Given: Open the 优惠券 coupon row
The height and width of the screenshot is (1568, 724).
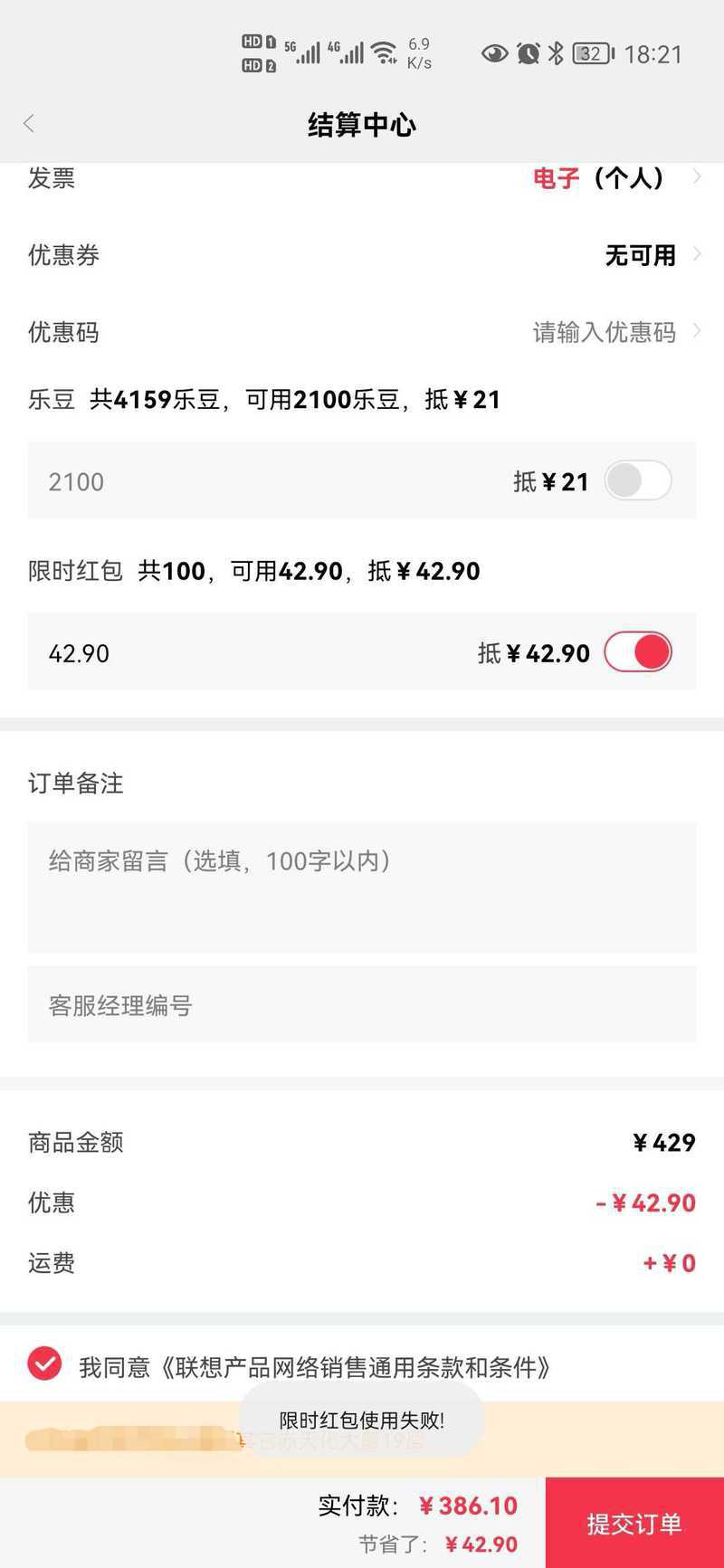Looking at the screenshot, I should click(362, 255).
